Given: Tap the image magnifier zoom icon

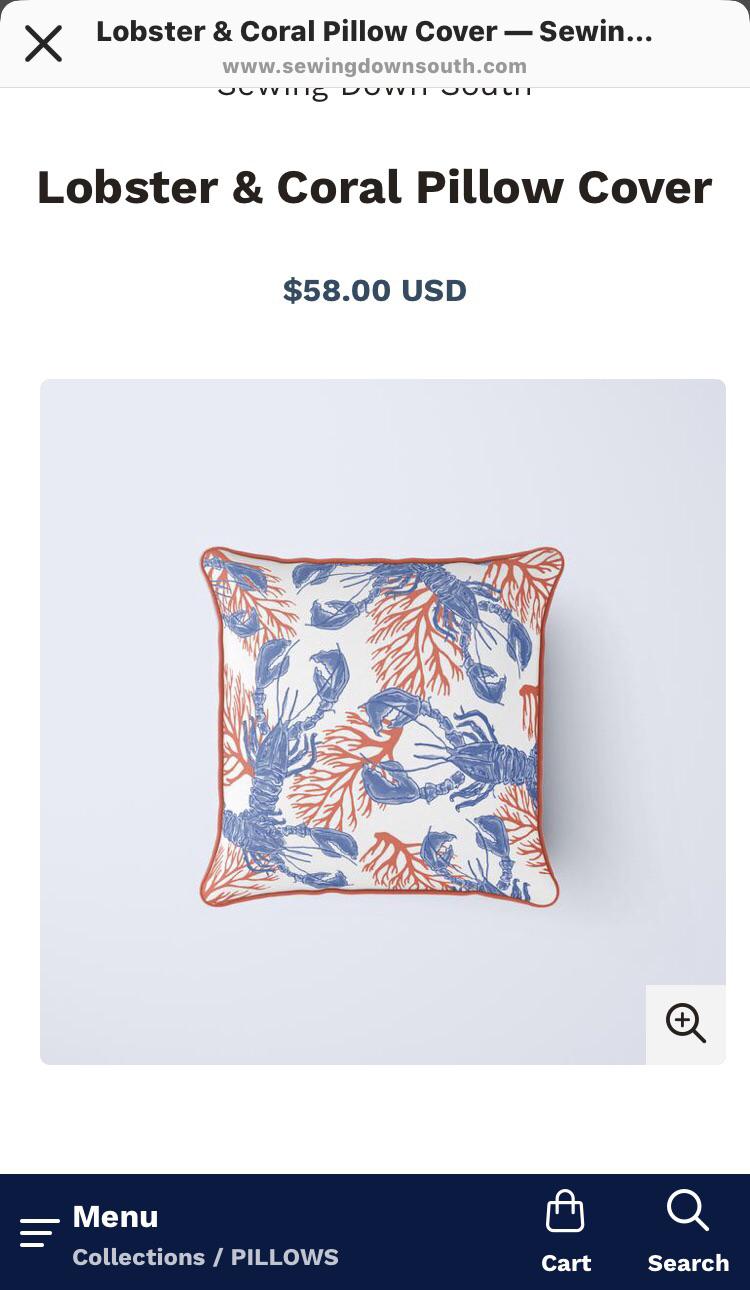Looking at the screenshot, I should tap(686, 1024).
